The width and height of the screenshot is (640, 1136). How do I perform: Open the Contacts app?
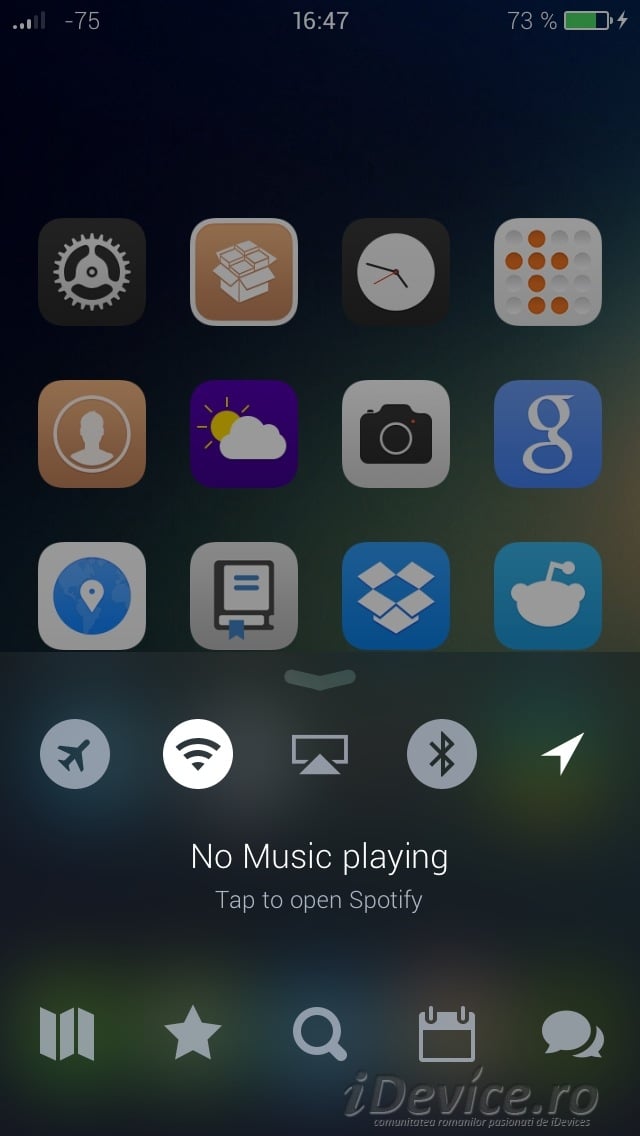pos(92,434)
